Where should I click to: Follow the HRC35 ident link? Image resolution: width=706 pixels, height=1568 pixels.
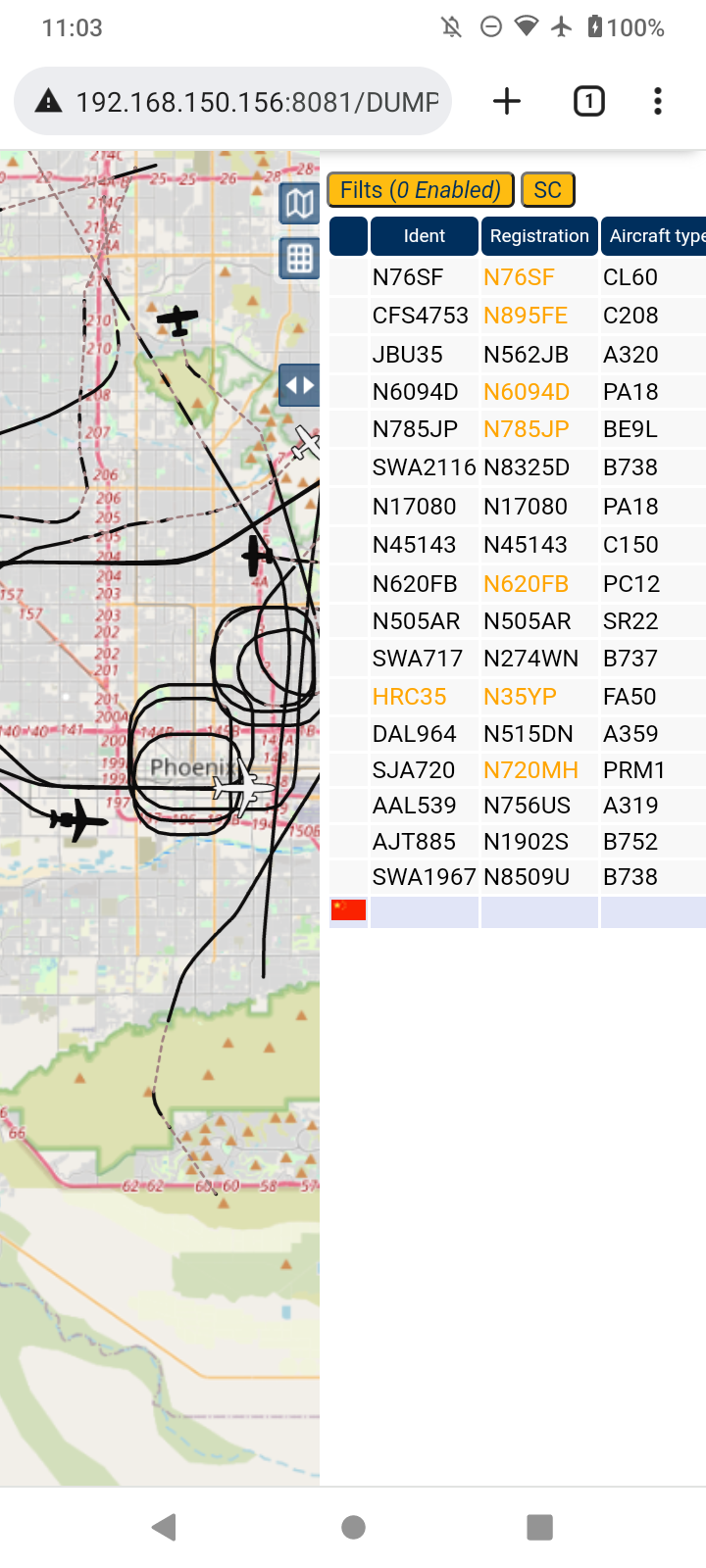pos(409,697)
